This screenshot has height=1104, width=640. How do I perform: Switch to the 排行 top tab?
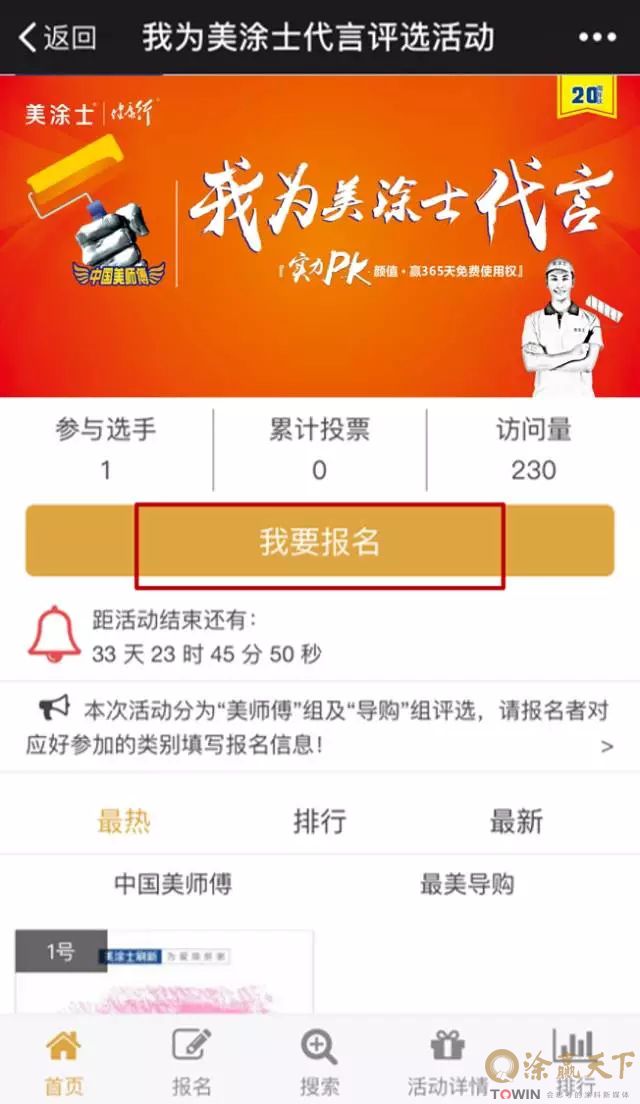tap(320, 822)
